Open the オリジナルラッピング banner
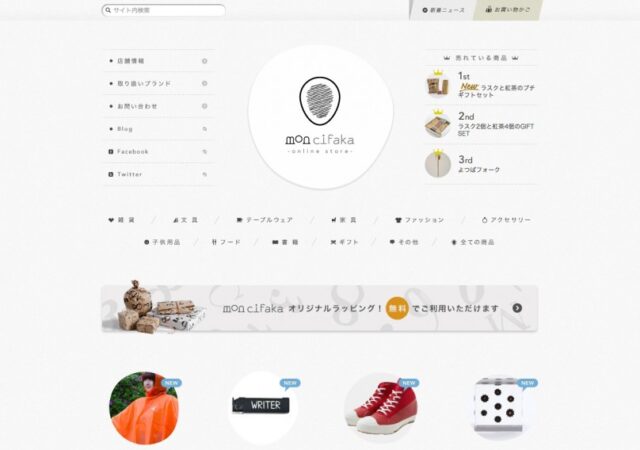Image resolution: width=640 pixels, height=450 pixels. [x=319, y=309]
